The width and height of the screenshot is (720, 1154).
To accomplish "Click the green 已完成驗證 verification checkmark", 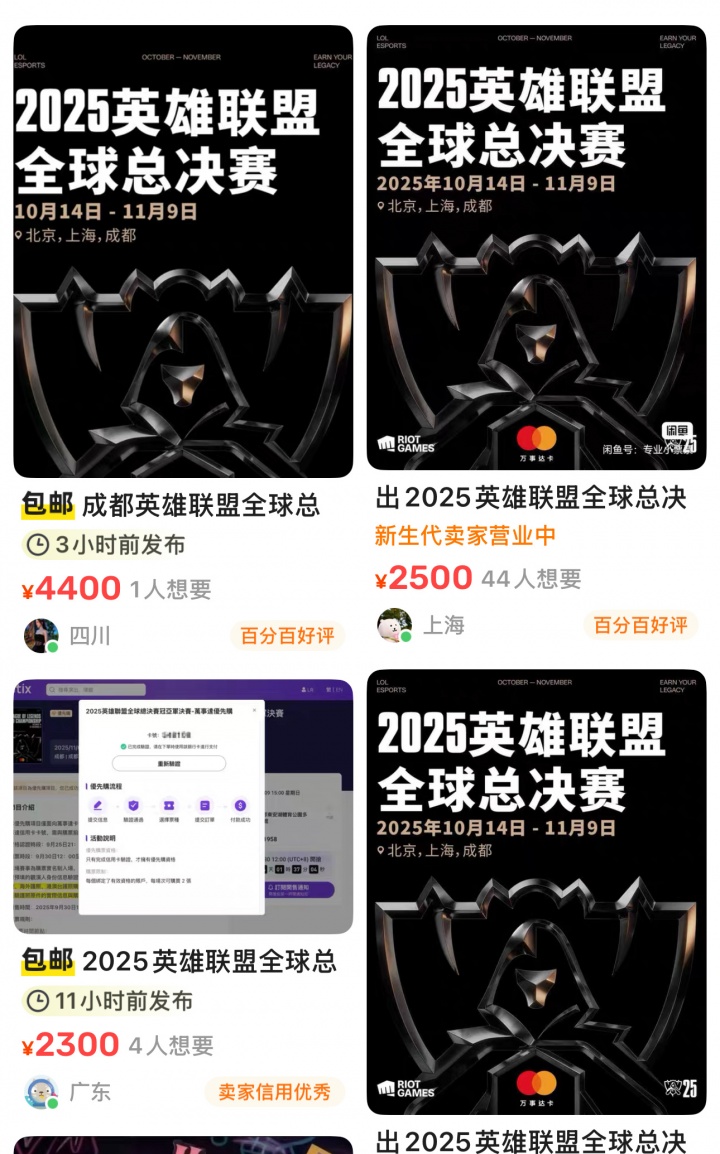I will click(121, 746).
